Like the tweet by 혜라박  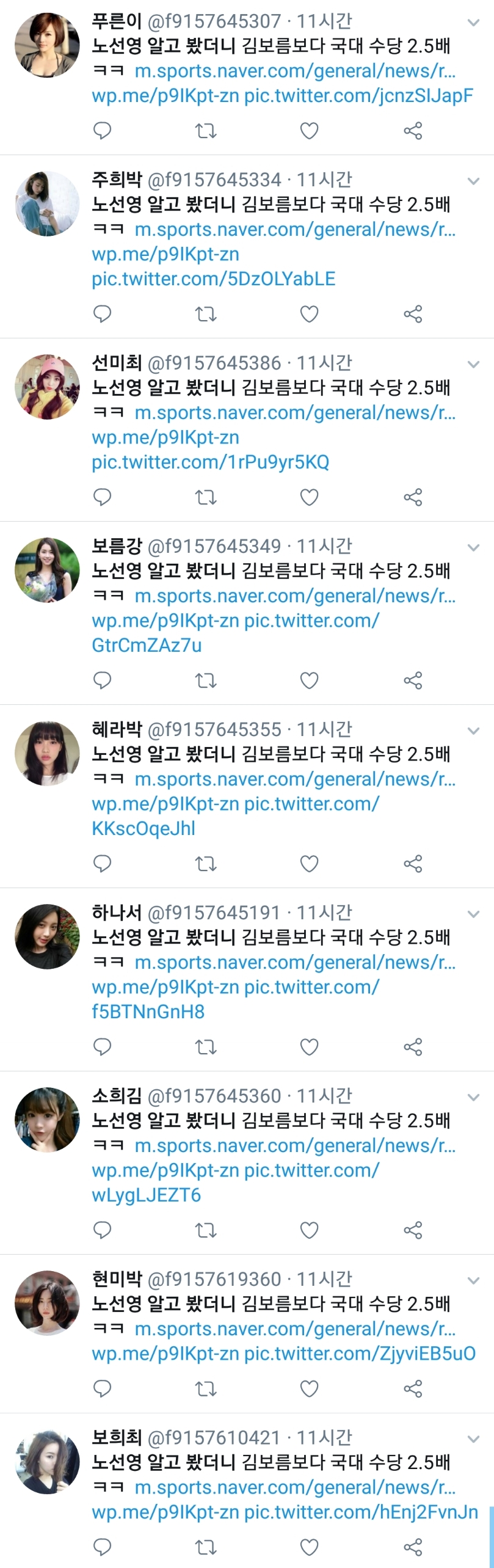tap(309, 864)
